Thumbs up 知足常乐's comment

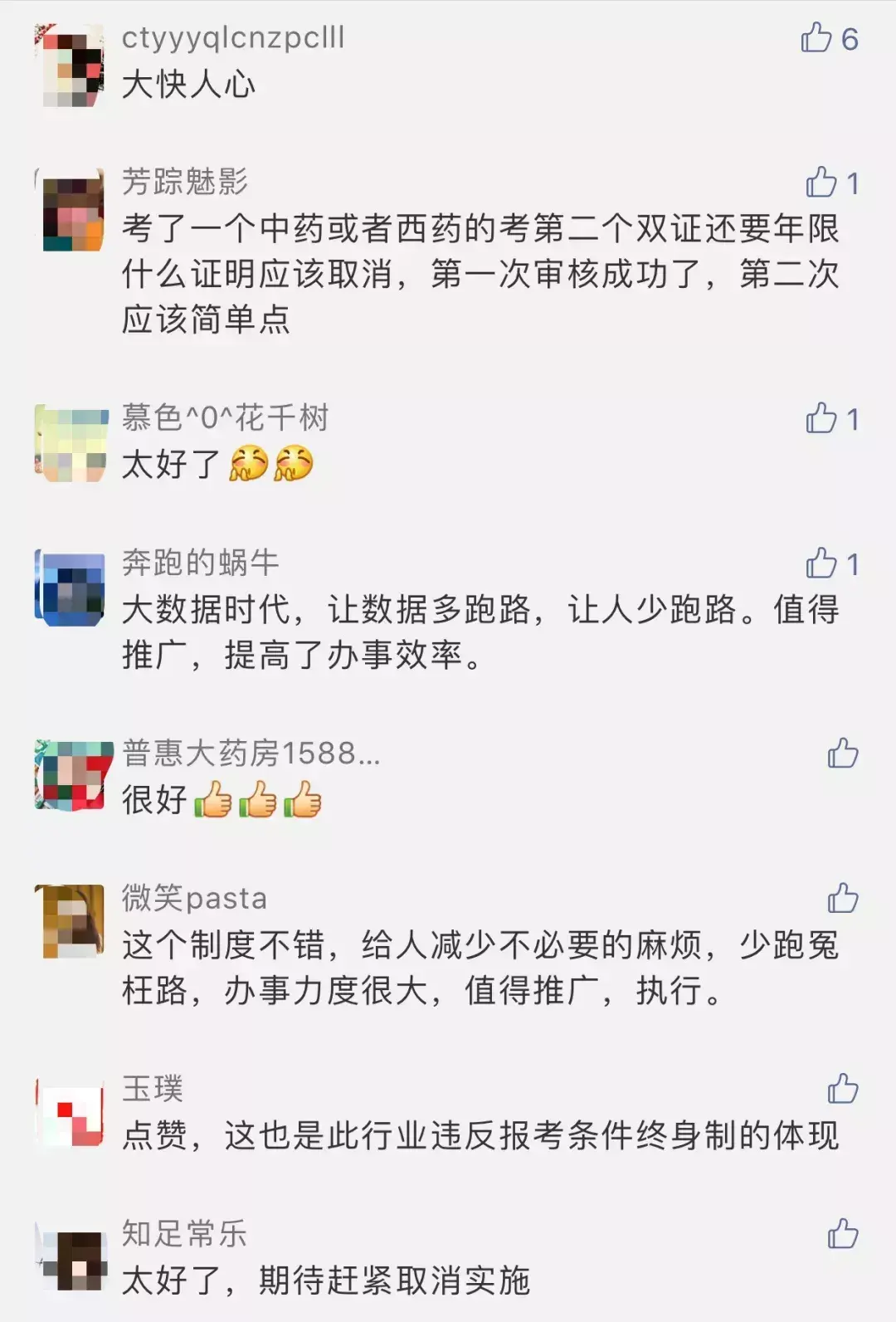tap(843, 1233)
